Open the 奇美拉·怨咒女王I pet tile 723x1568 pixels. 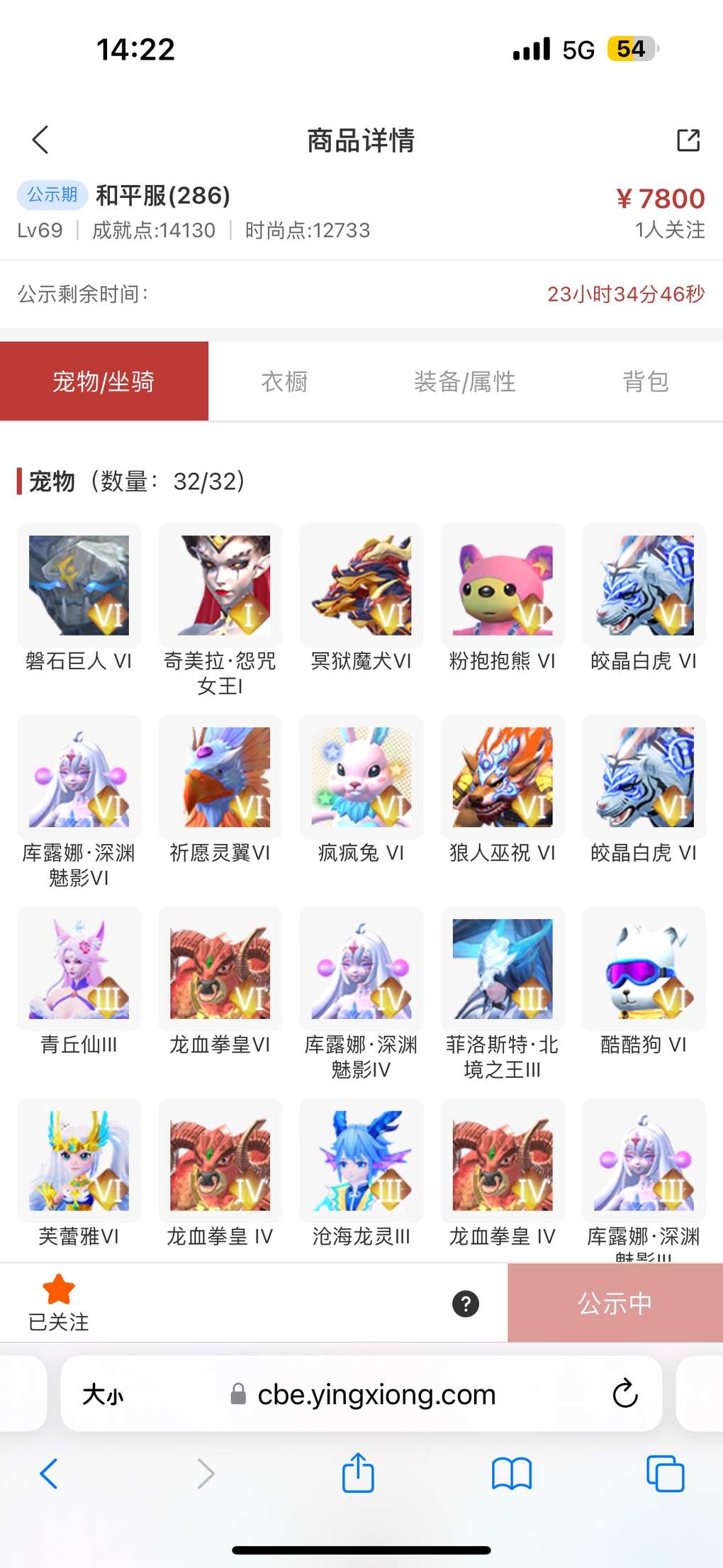tap(220, 585)
